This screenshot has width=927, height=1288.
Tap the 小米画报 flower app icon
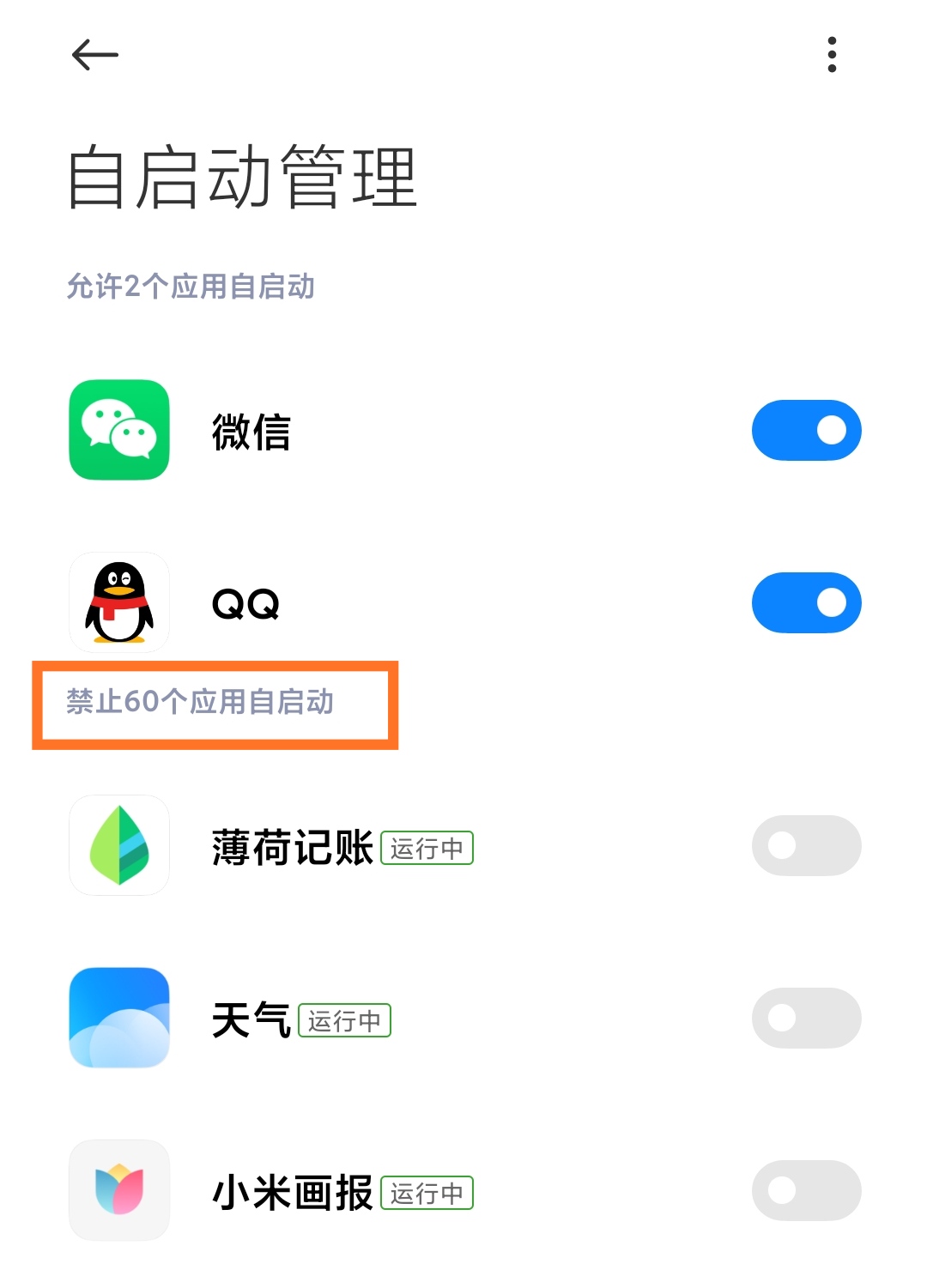pos(118,1190)
